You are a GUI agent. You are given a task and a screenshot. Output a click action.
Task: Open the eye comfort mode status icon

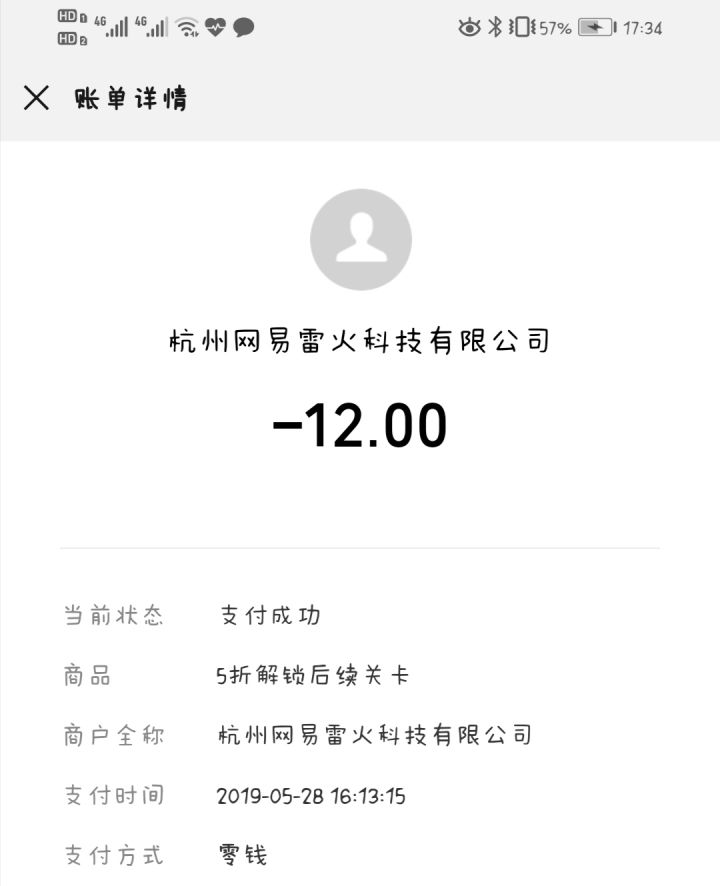click(470, 28)
